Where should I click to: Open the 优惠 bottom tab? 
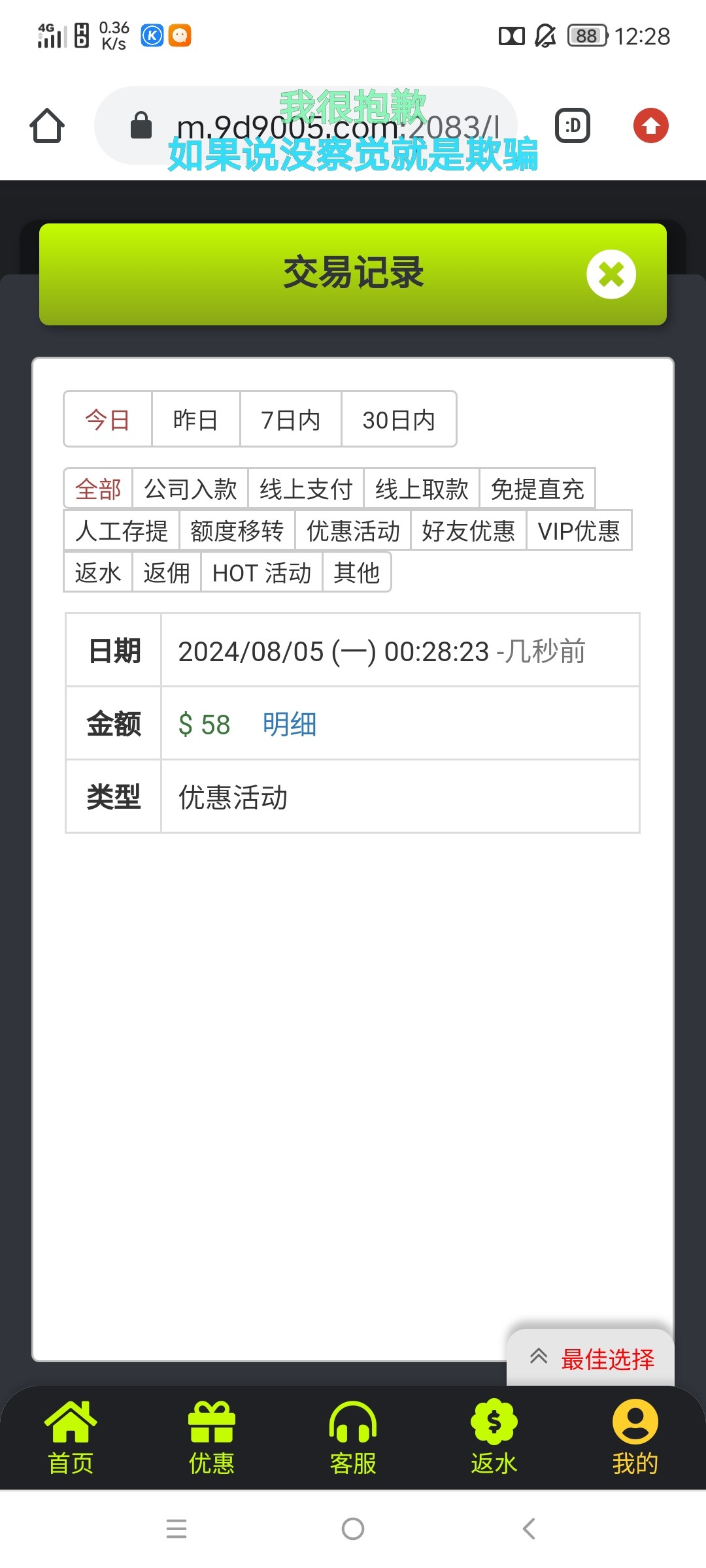tap(211, 1438)
